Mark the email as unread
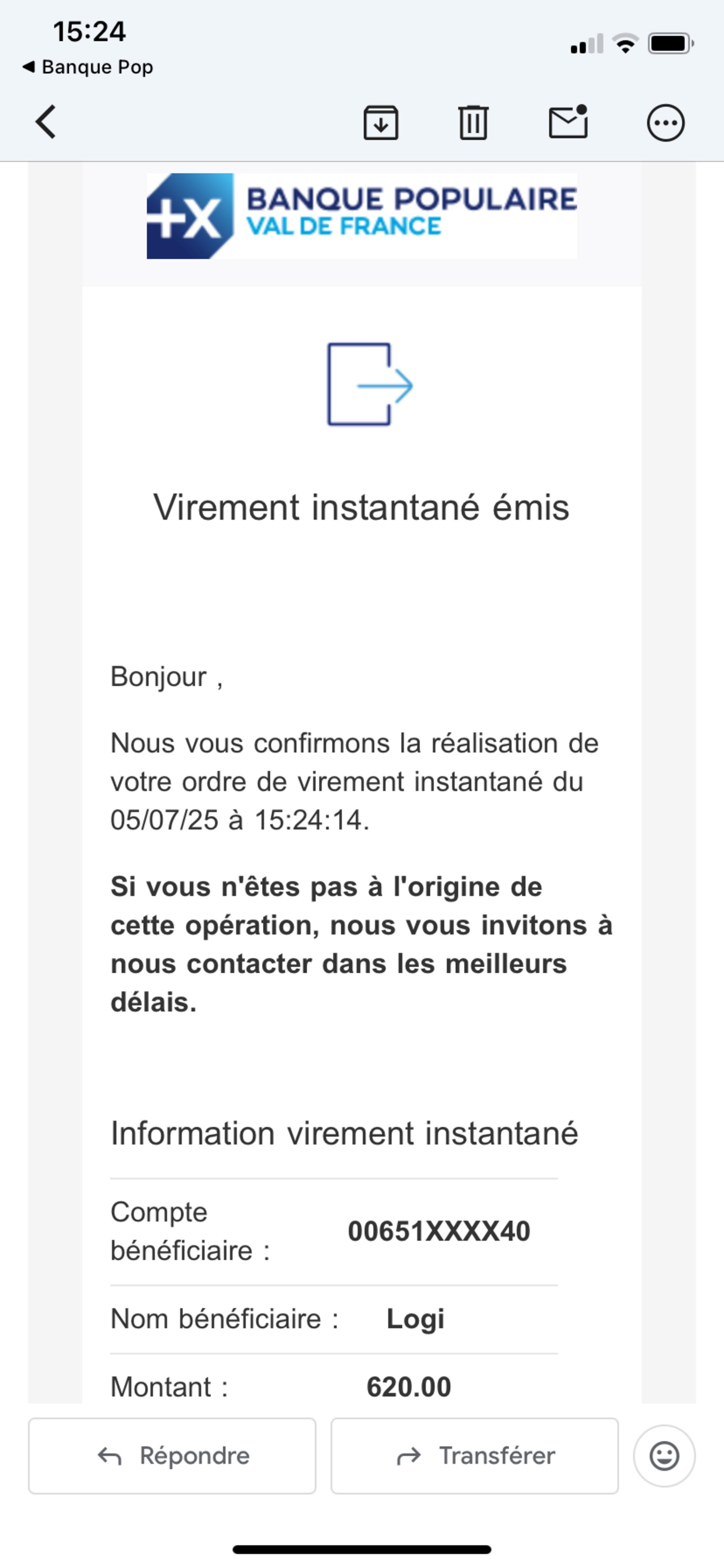724x1568 pixels. [x=568, y=122]
